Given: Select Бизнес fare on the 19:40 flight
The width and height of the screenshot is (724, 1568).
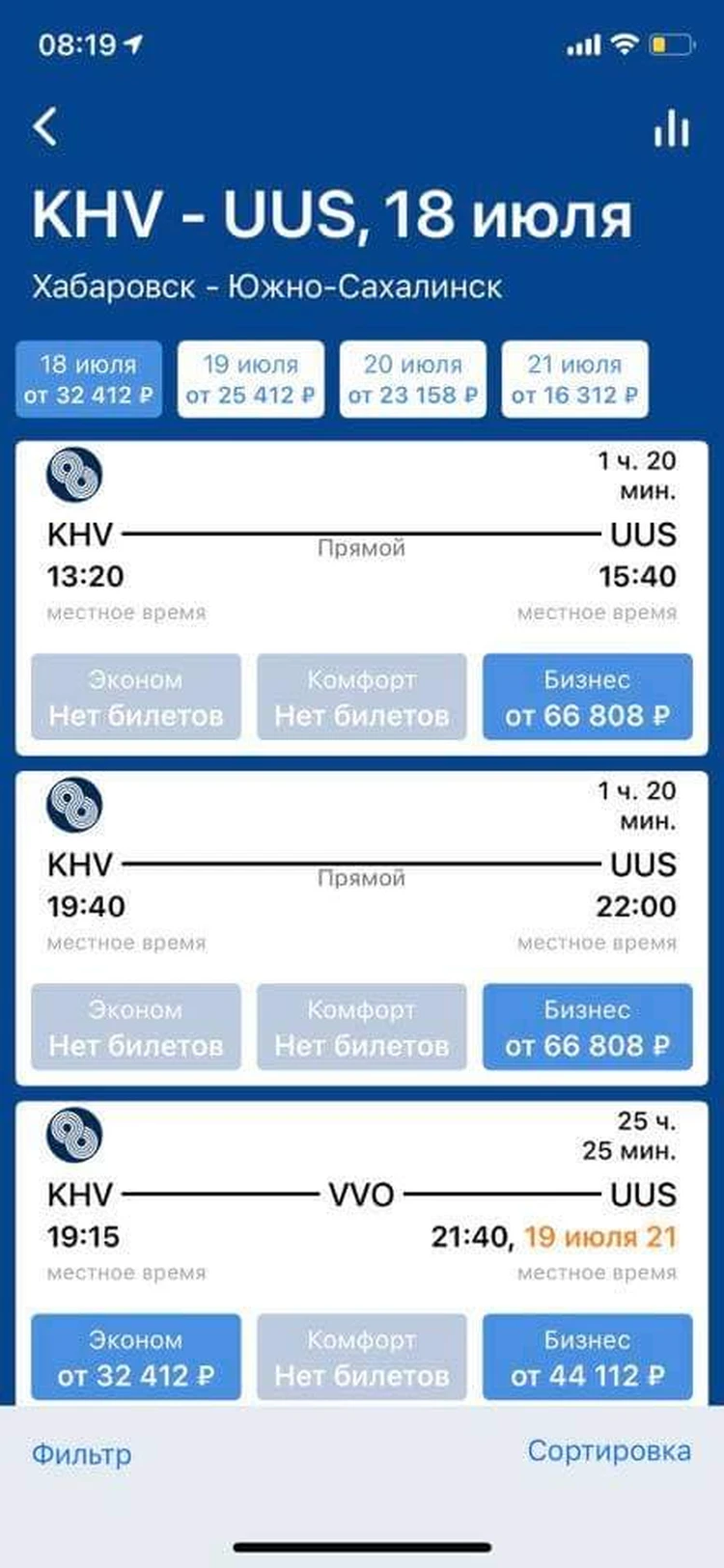Looking at the screenshot, I should (x=587, y=1028).
